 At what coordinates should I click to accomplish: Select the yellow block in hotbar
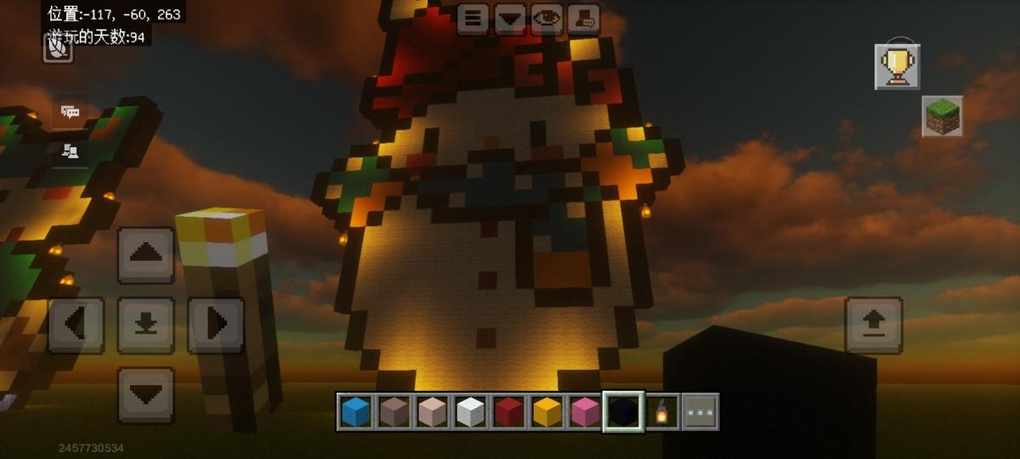coord(547,411)
